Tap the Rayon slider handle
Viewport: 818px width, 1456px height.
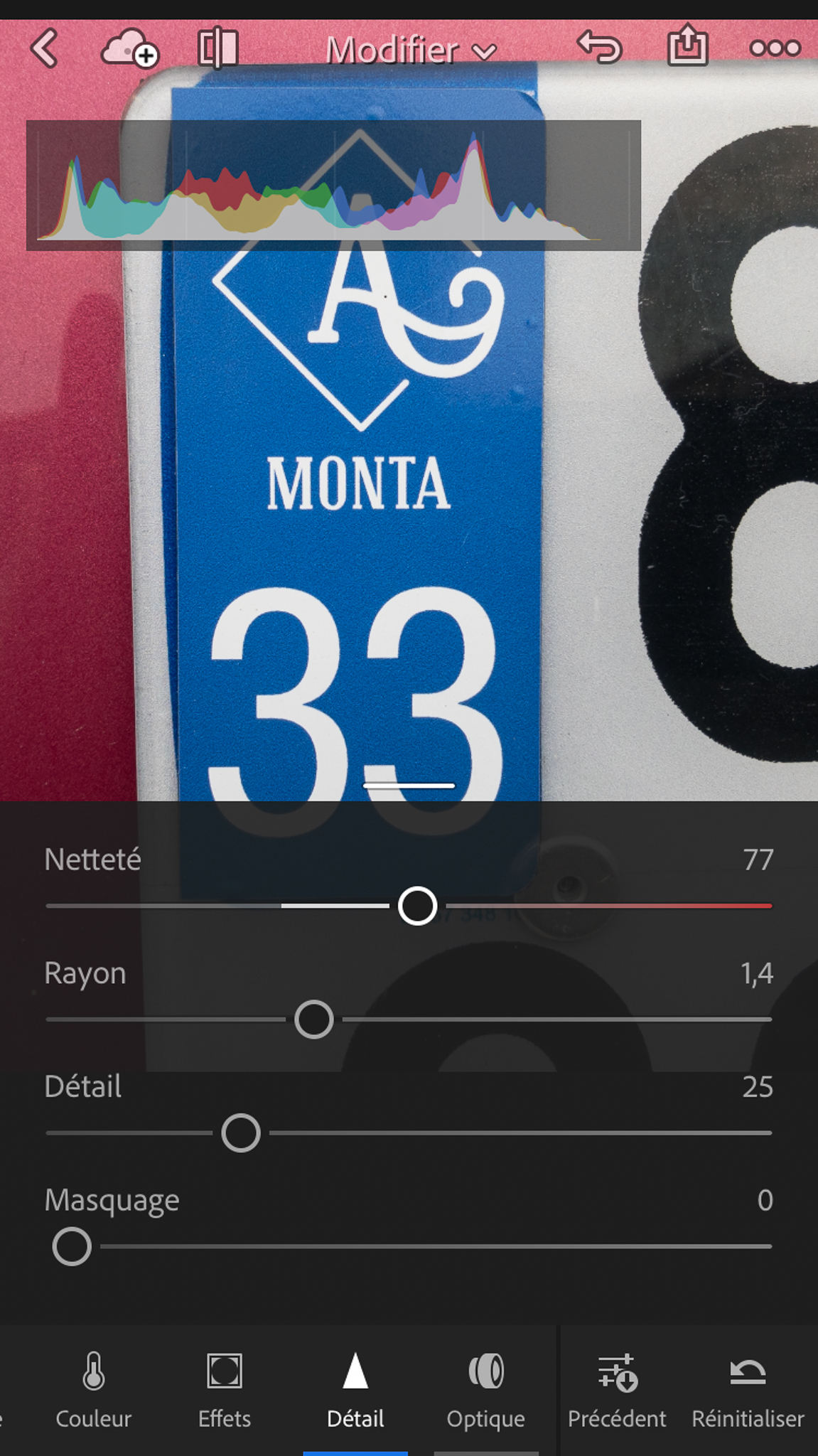pyautogui.click(x=314, y=1019)
